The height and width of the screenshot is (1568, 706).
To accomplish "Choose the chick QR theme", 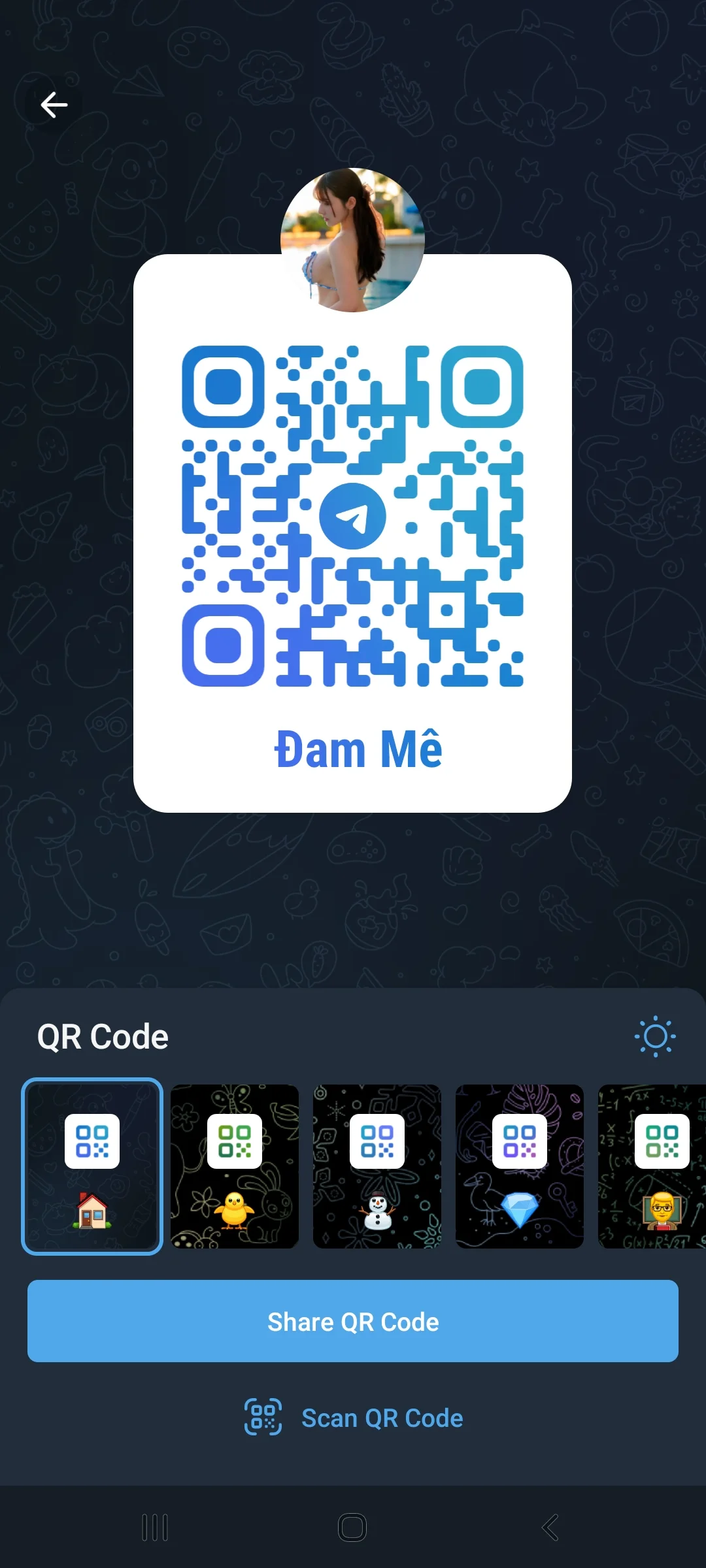I will pyautogui.click(x=235, y=1166).
